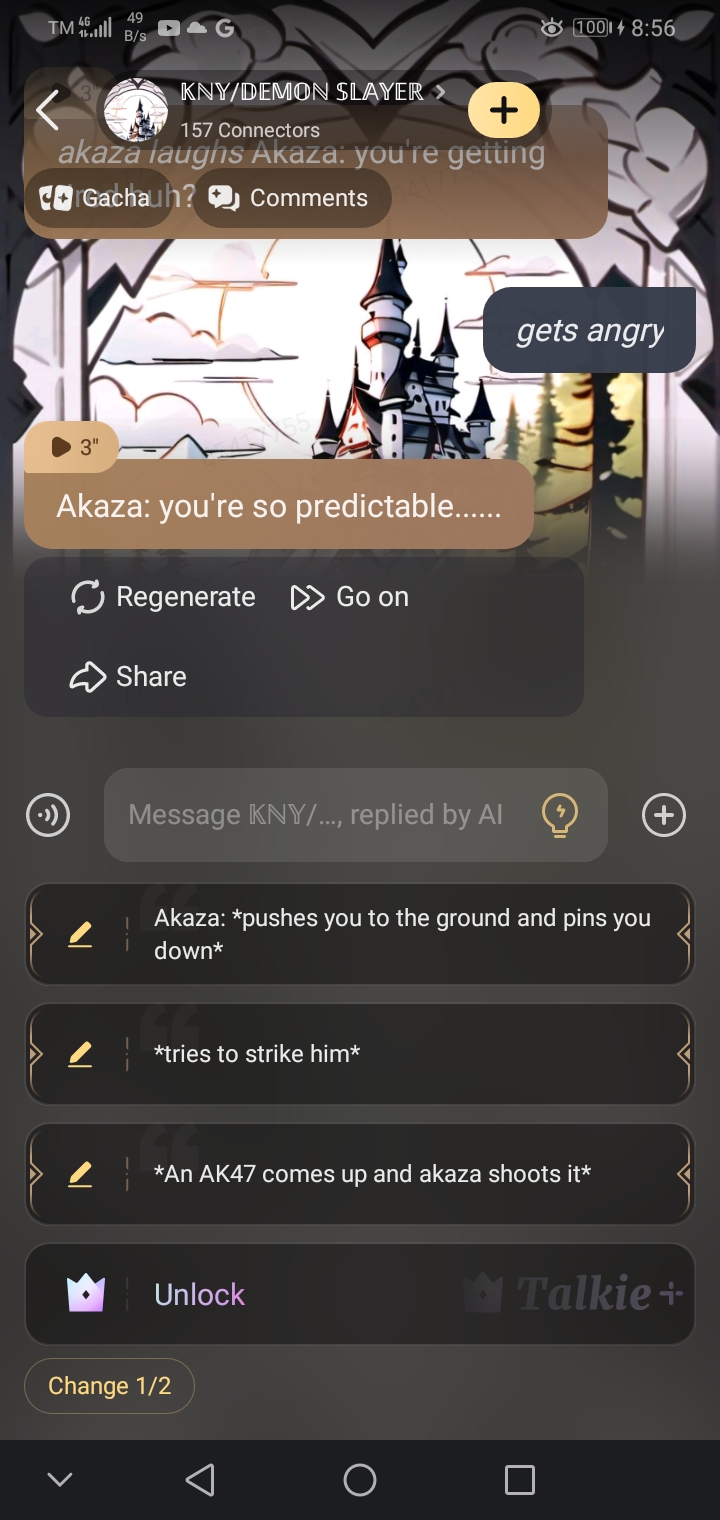Hide the panel with the down chevron
This screenshot has height=1520, width=720.
pyautogui.click(x=60, y=1480)
